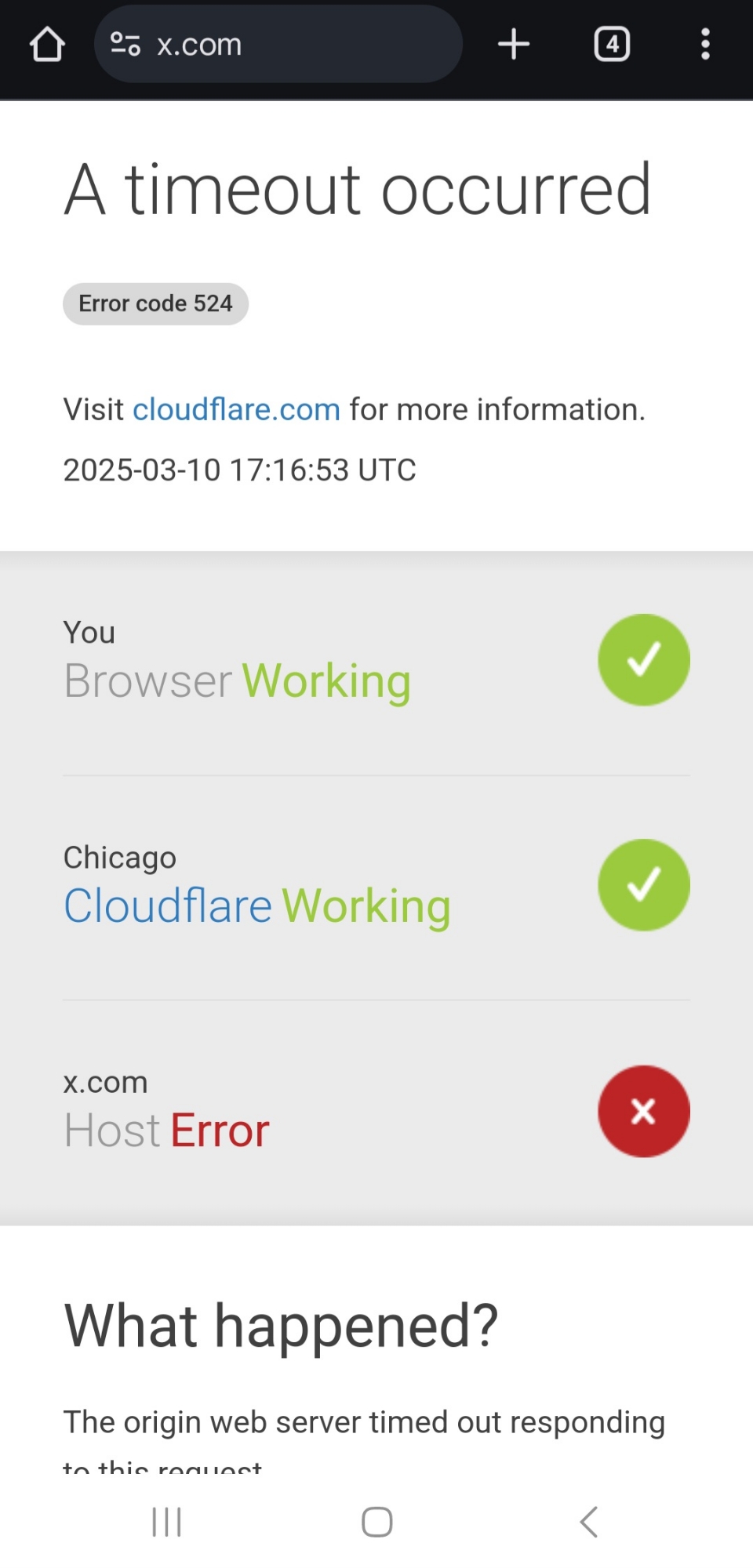The image size is (753, 1568).
Task: View site information for x.com
Action: (x=125, y=45)
